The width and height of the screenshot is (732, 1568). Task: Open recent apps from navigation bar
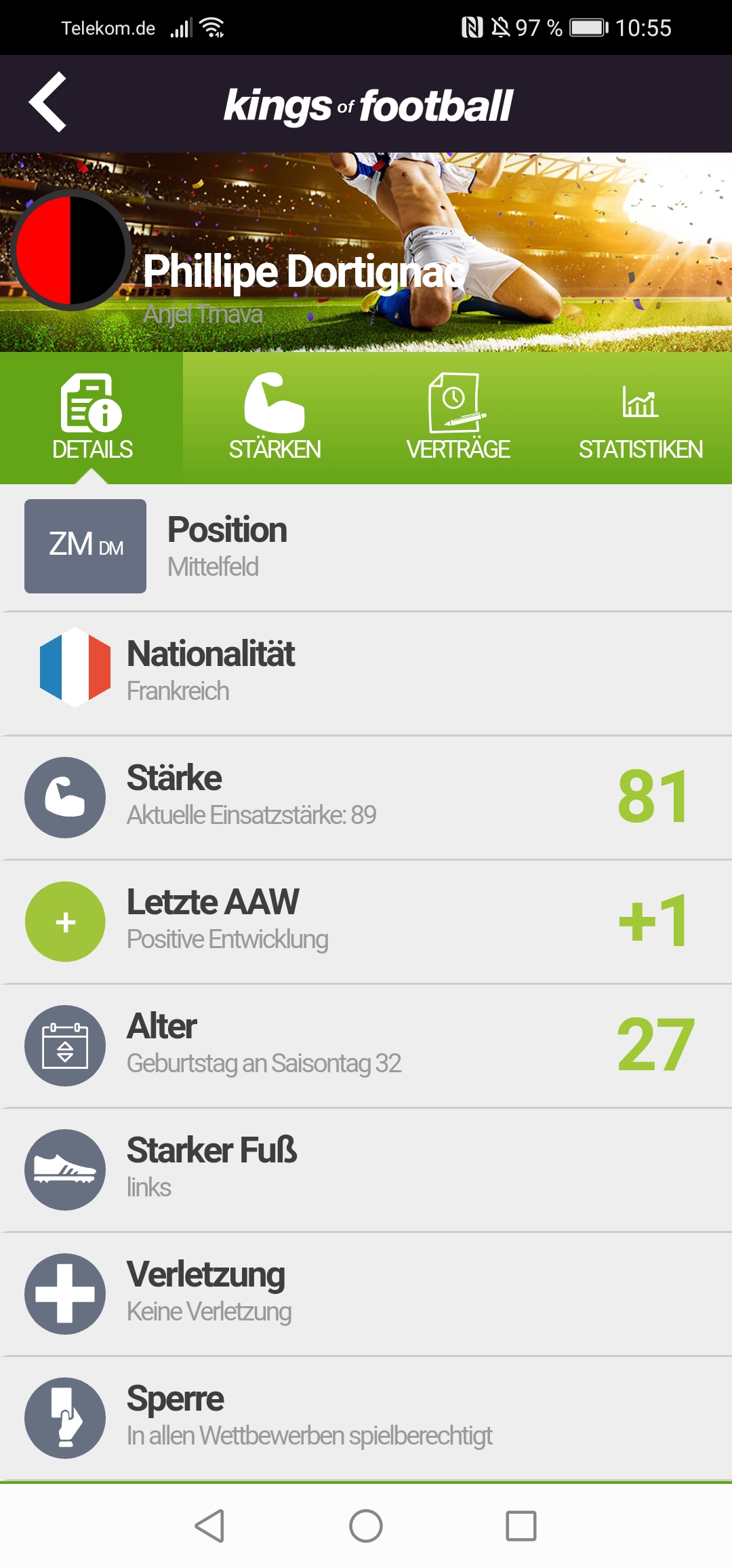point(521,1526)
